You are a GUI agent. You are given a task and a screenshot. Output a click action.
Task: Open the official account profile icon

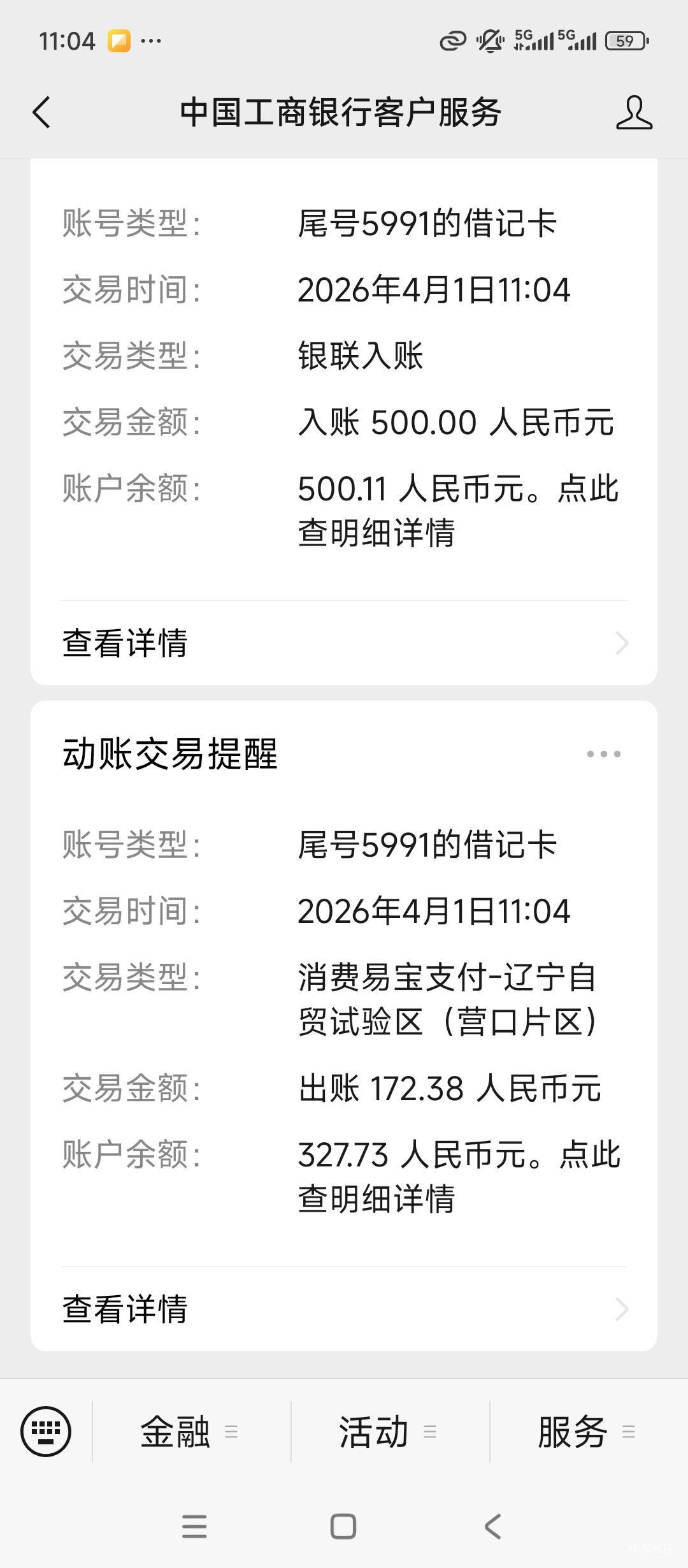coord(634,113)
